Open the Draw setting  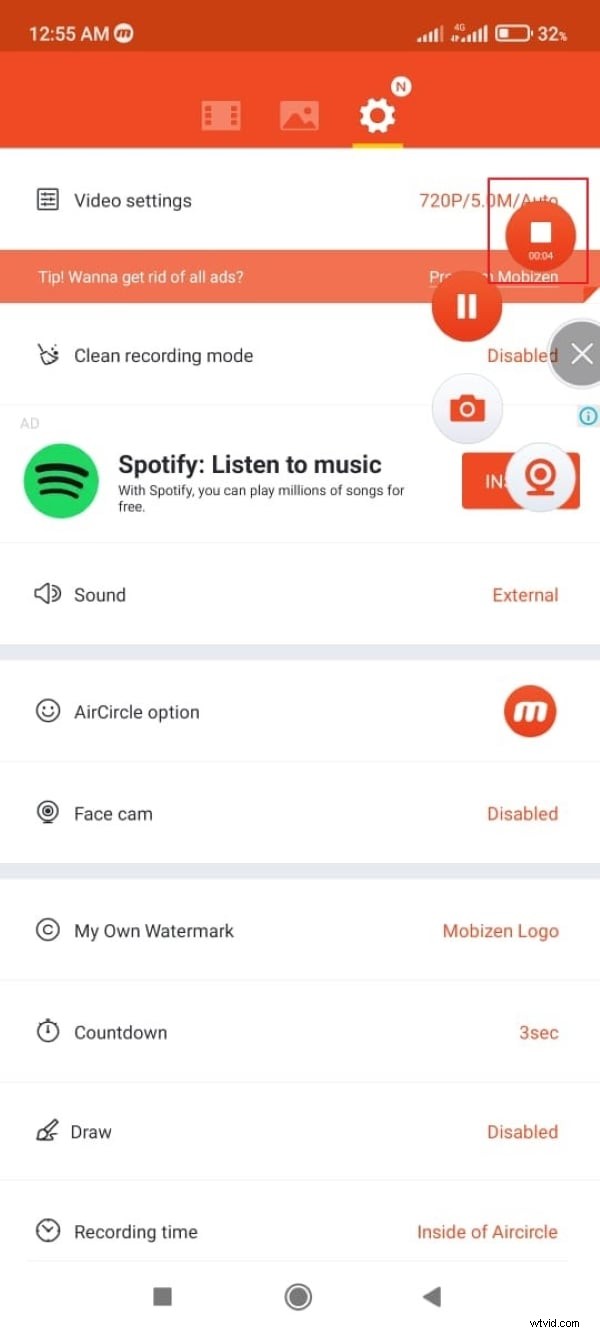coord(300,1132)
